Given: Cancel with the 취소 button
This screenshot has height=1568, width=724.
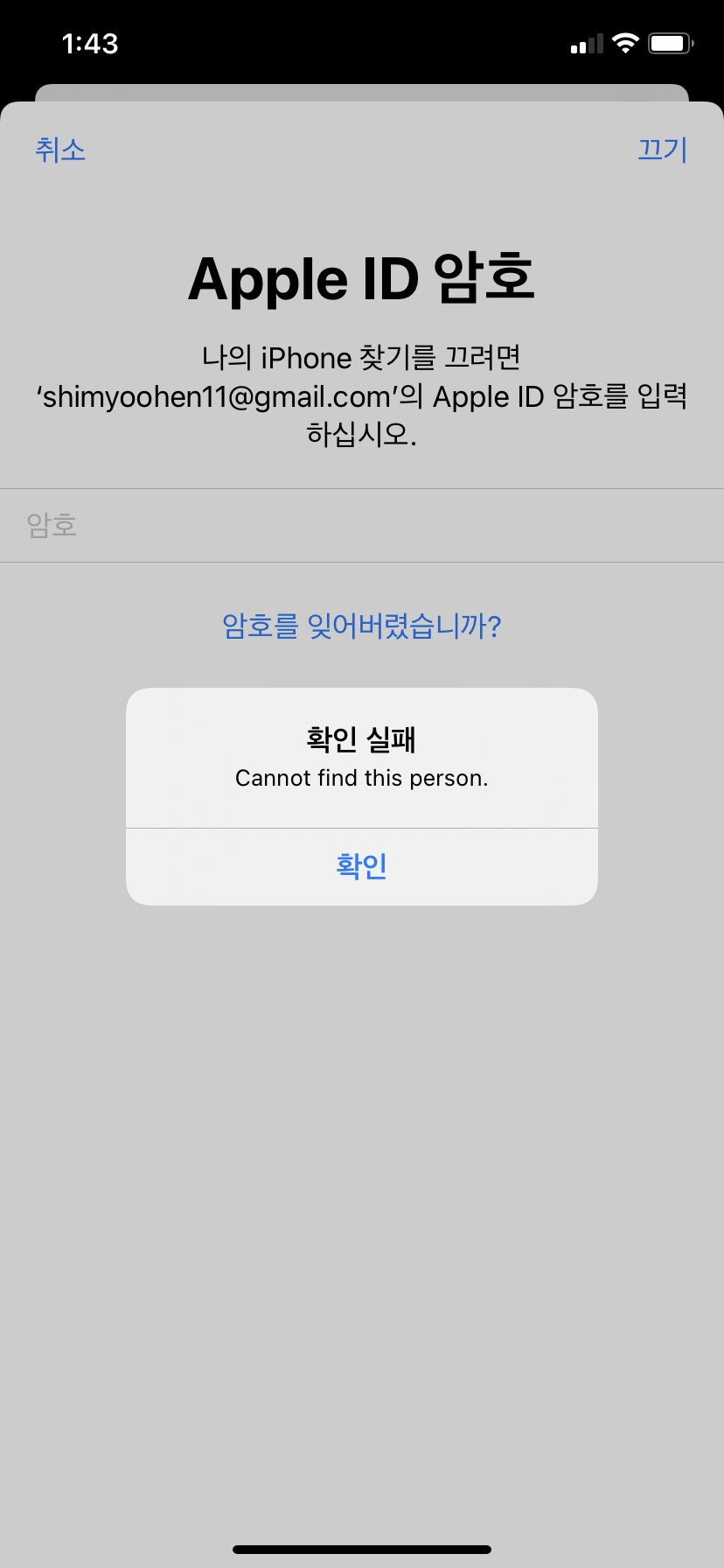Looking at the screenshot, I should (60, 150).
